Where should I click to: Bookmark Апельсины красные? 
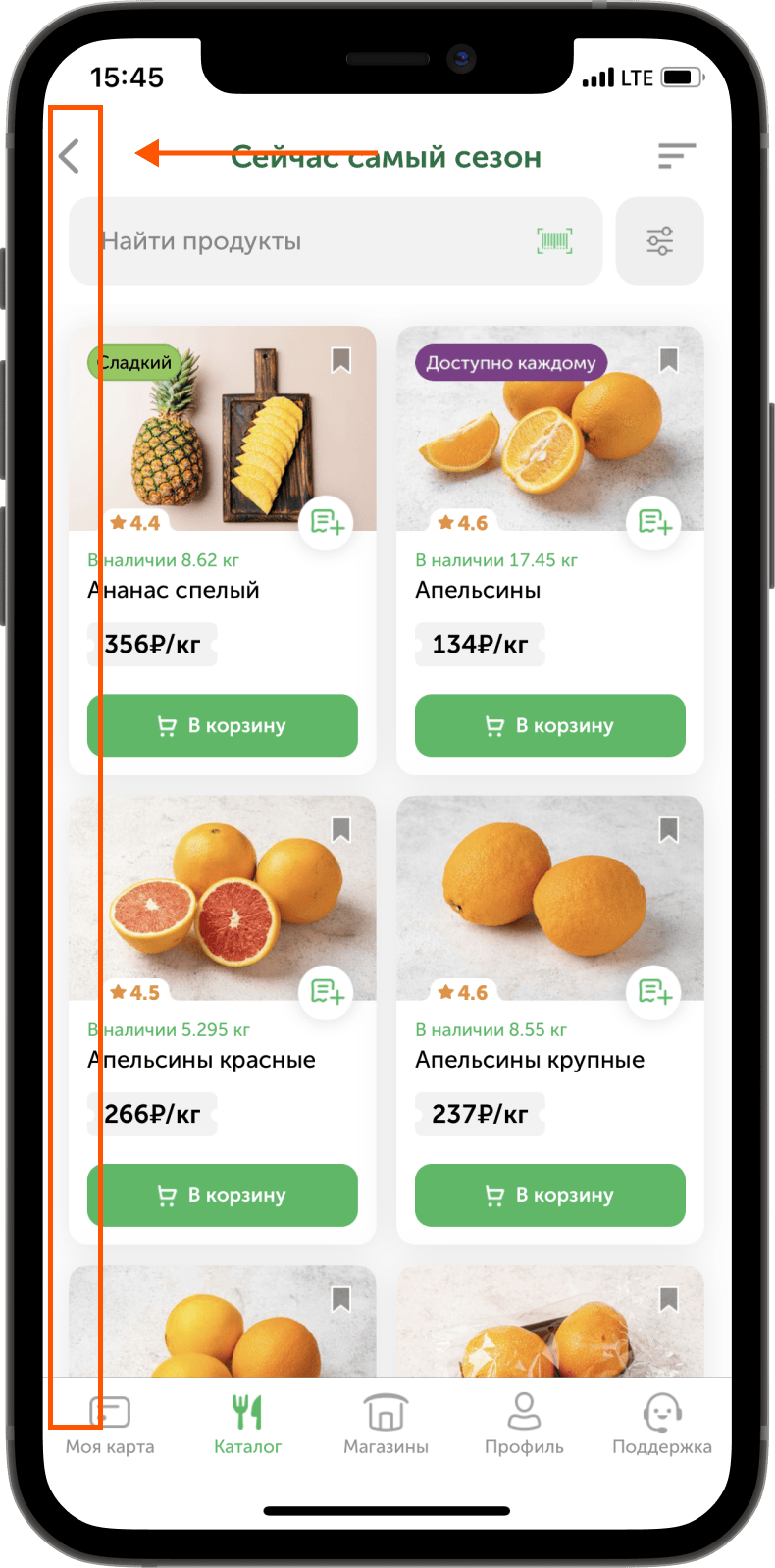[x=340, y=830]
